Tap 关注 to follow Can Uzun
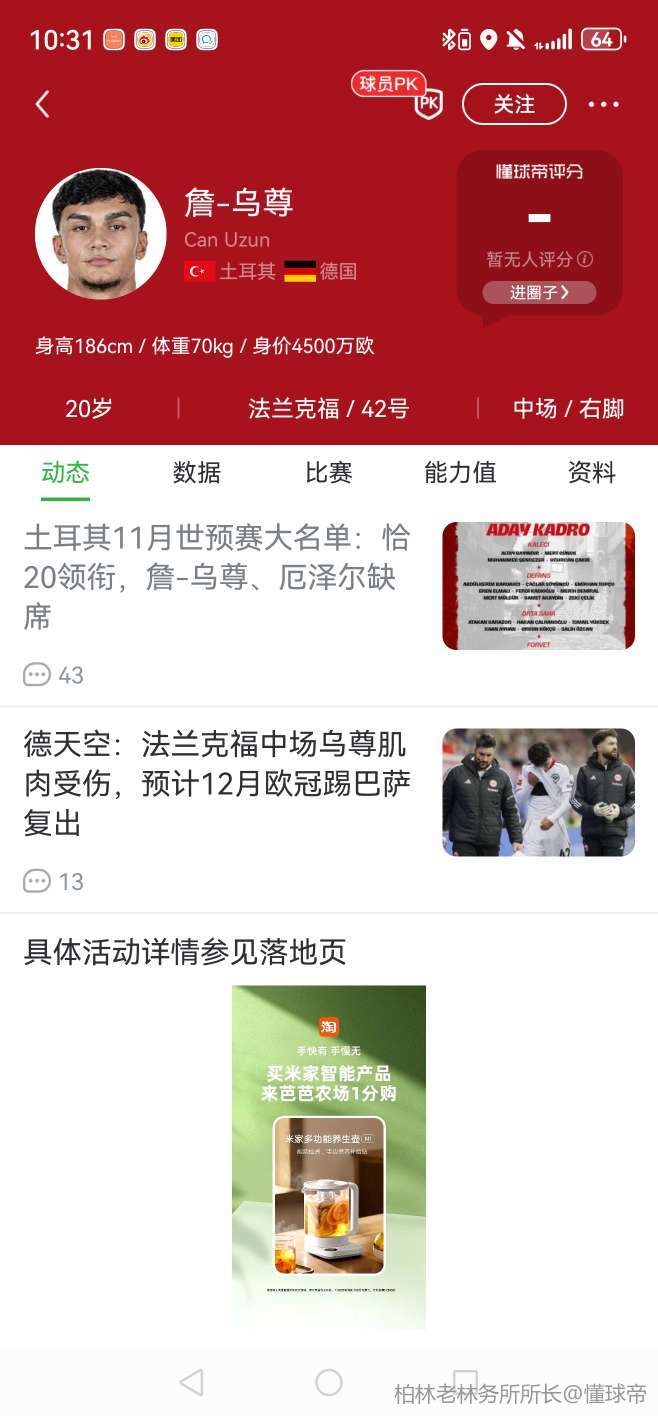 [x=514, y=104]
